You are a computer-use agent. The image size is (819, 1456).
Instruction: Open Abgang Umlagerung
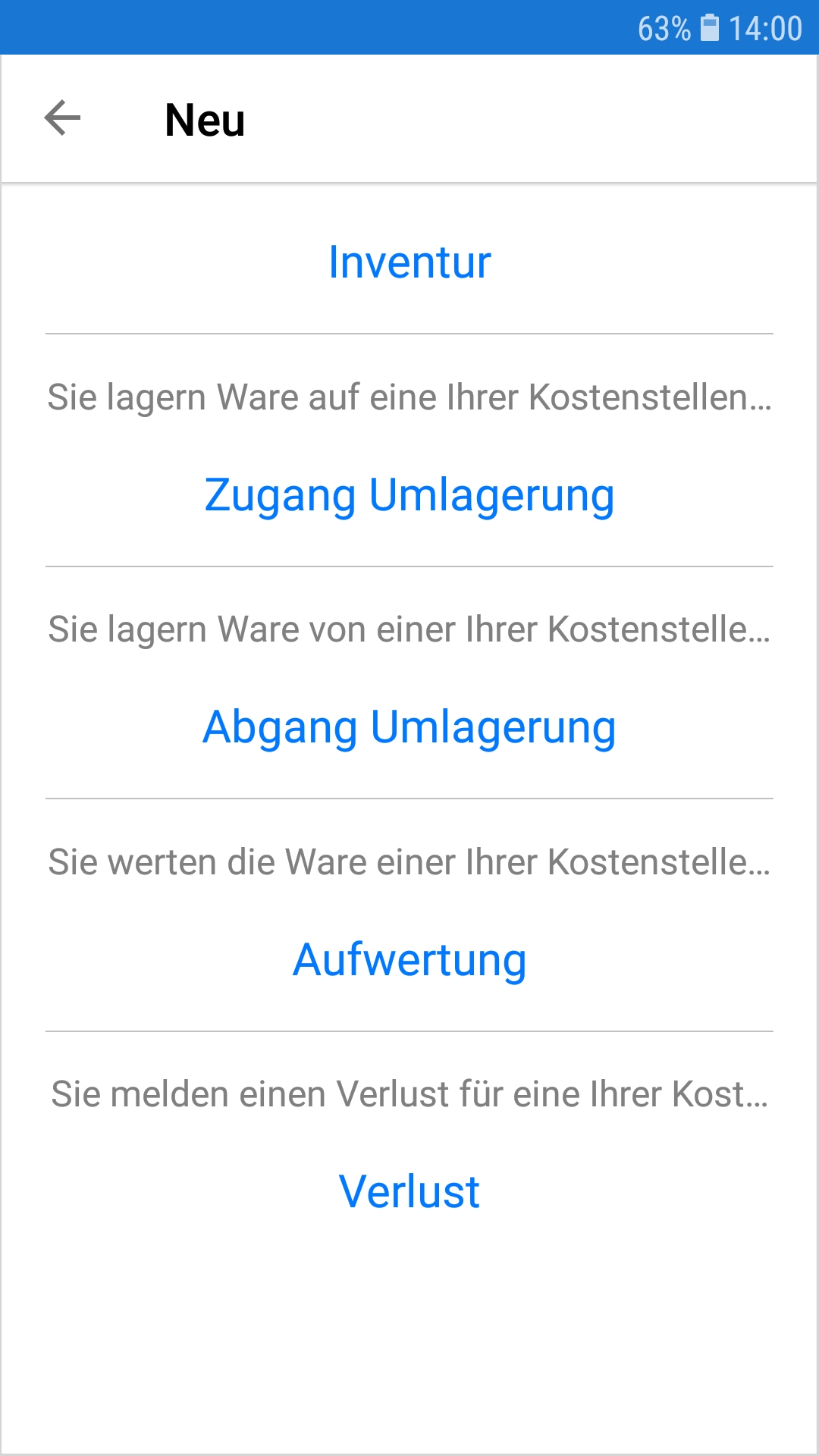tap(409, 727)
